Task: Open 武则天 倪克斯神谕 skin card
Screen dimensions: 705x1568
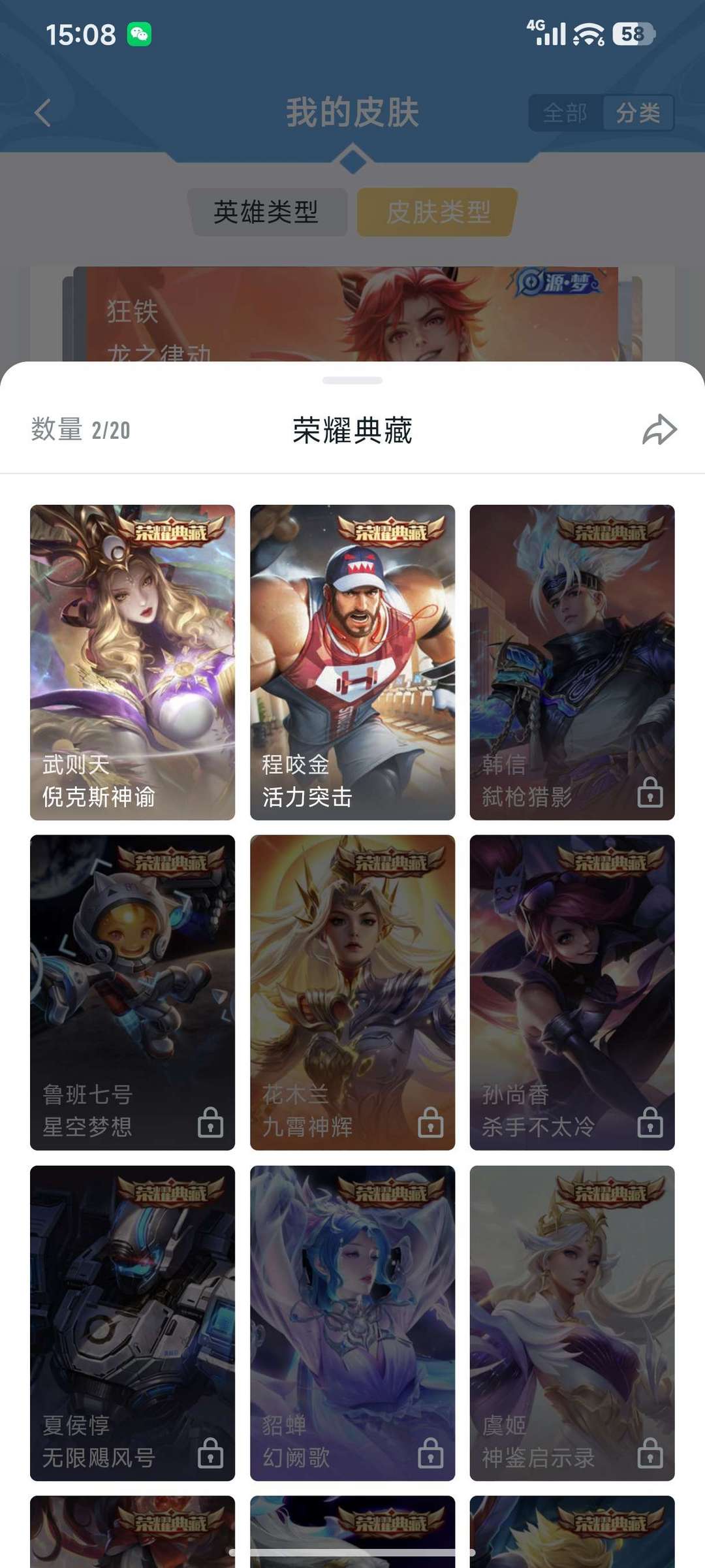Action: tap(133, 662)
